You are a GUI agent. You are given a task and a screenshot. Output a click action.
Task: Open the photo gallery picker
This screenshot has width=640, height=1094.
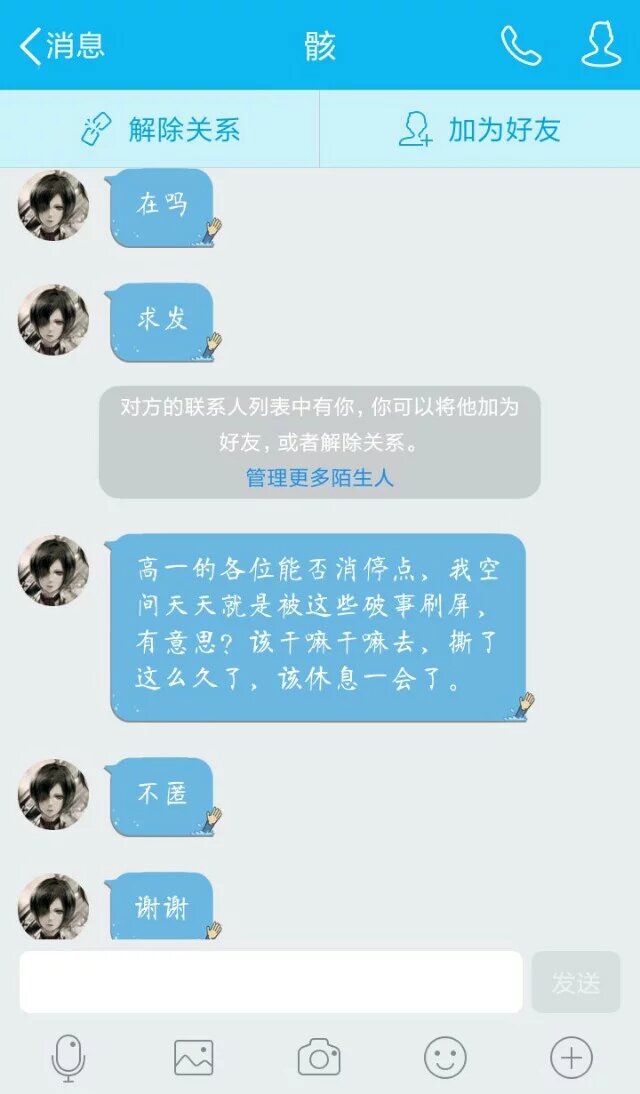pos(193,1057)
